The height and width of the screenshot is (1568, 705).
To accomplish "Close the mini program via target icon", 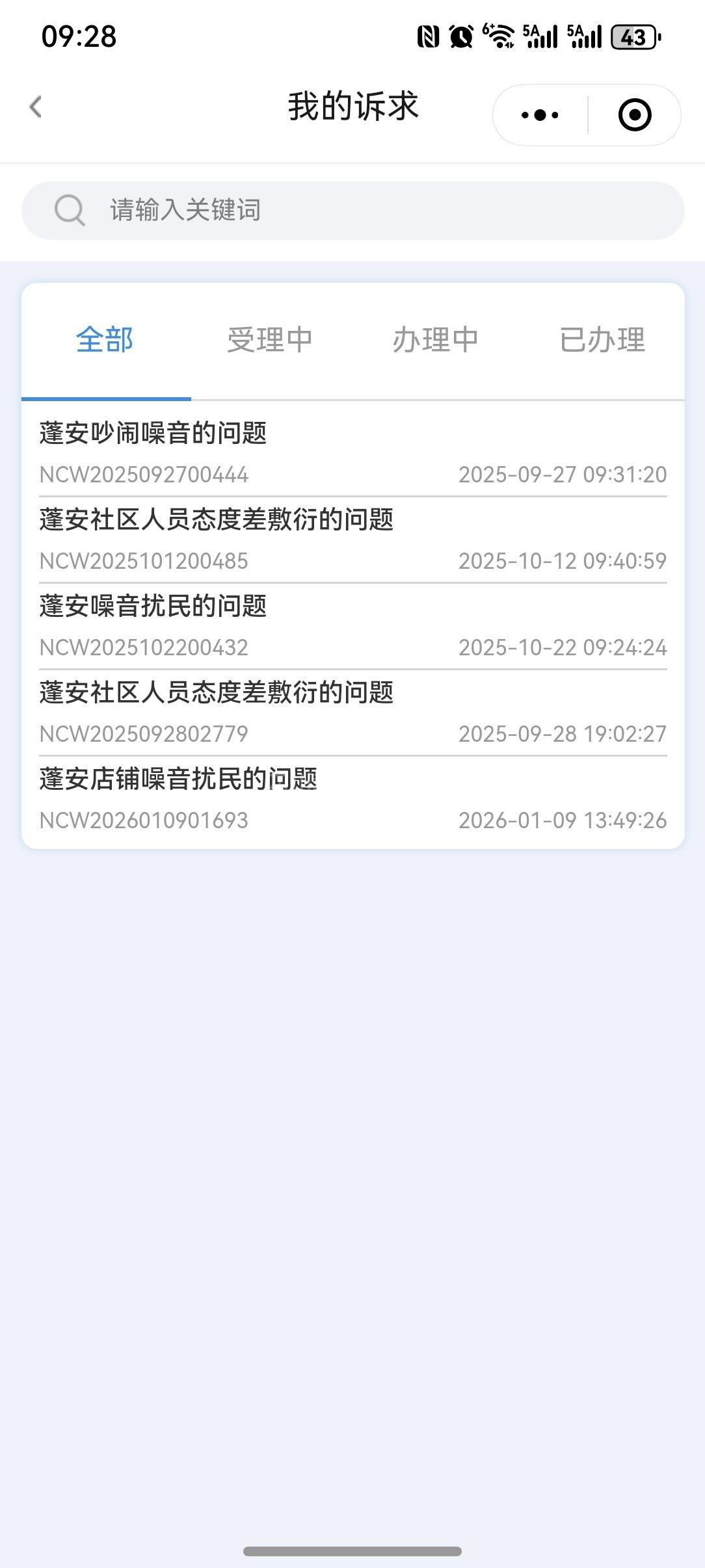I will coord(634,115).
